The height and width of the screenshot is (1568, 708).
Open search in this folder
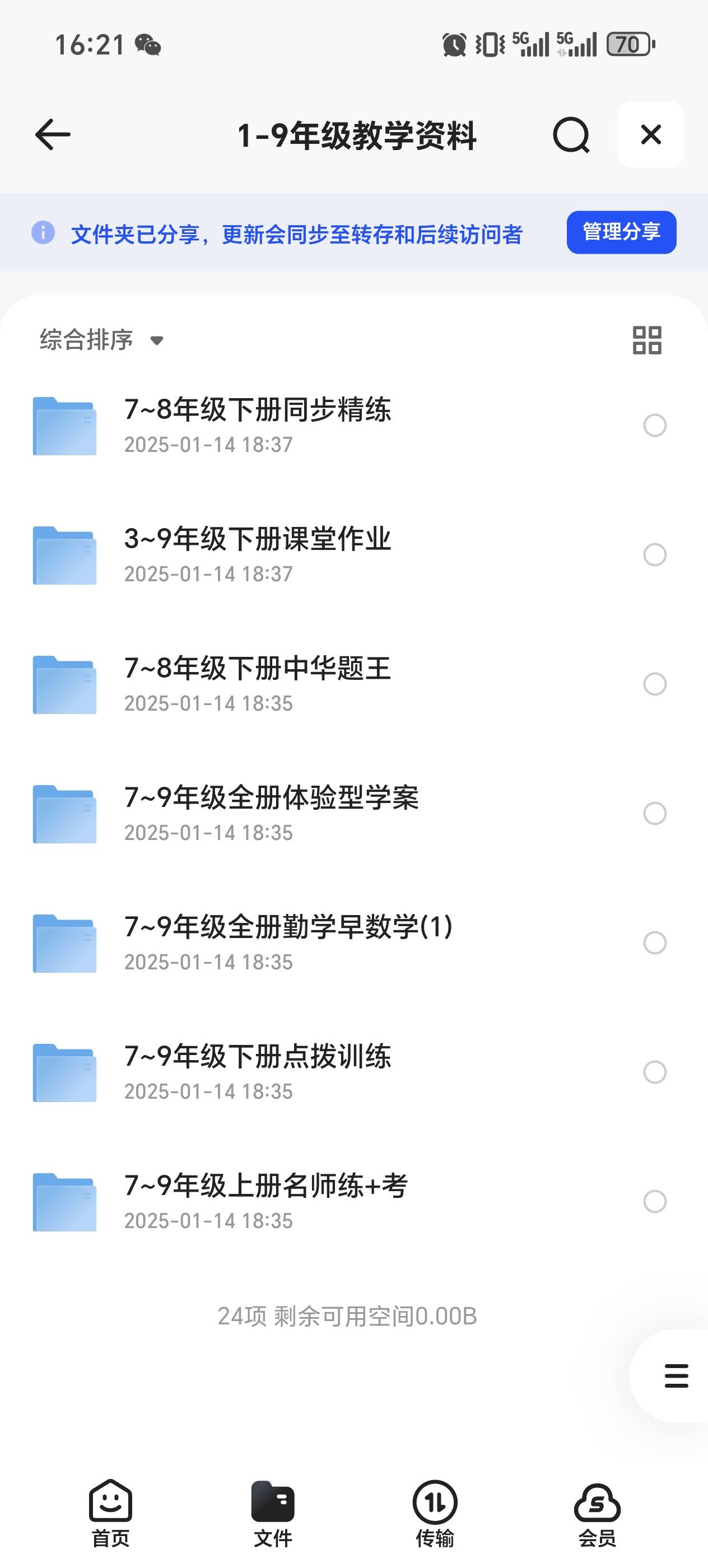click(x=571, y=135)
